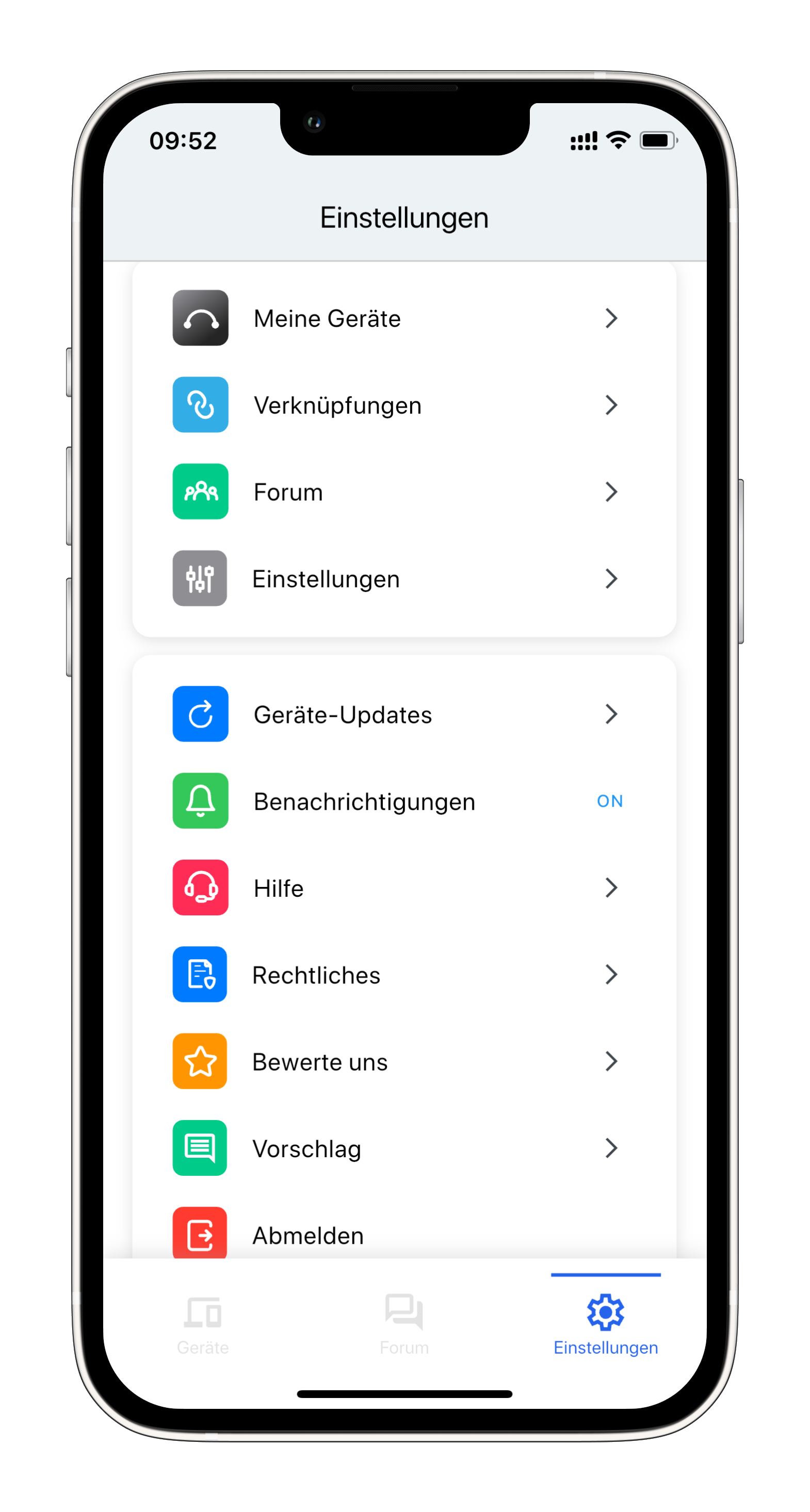810x1512 pixels.
Task: Select Abmelden to log out
Action: pyautogui.click(x=403, y=1235)
